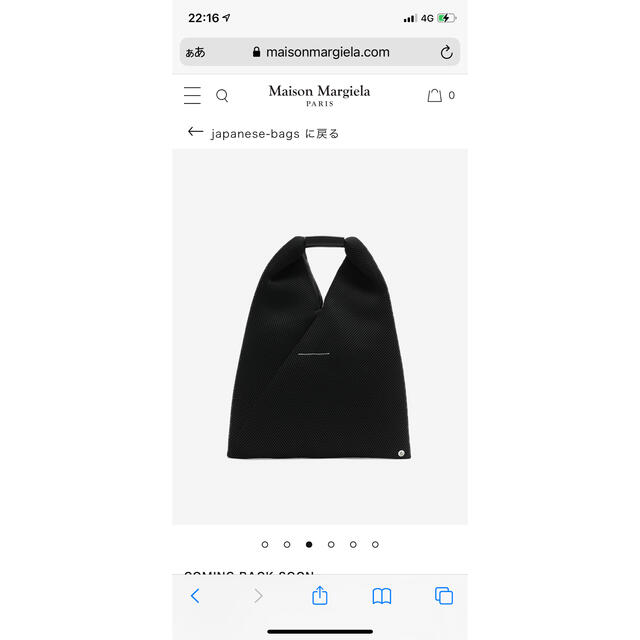Tap the maisonmargiela.com address bar
640x640 pixels.
[320, 52]
